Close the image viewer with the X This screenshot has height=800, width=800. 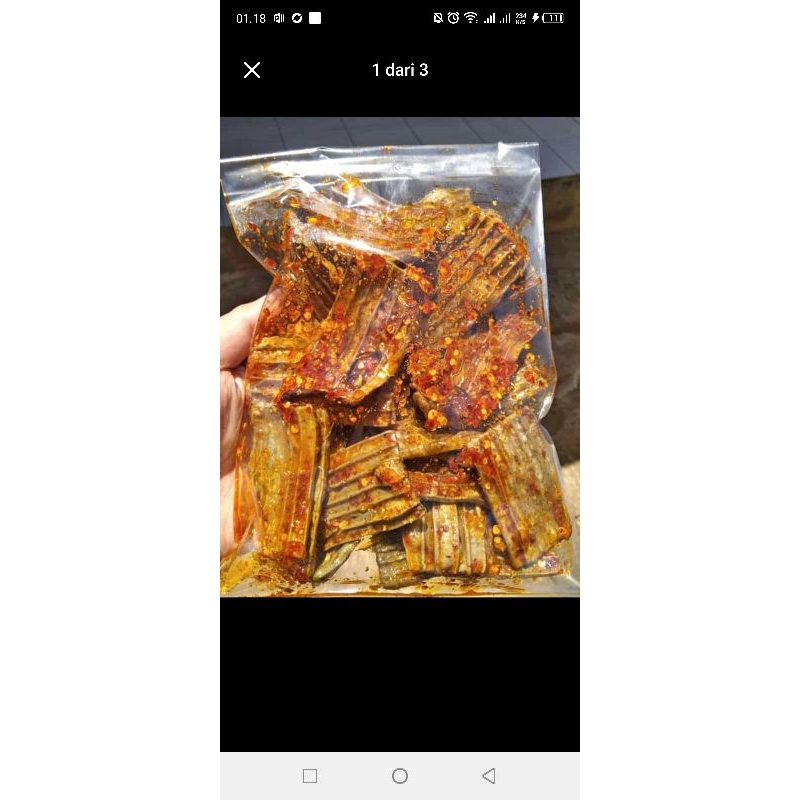point(252,70)
